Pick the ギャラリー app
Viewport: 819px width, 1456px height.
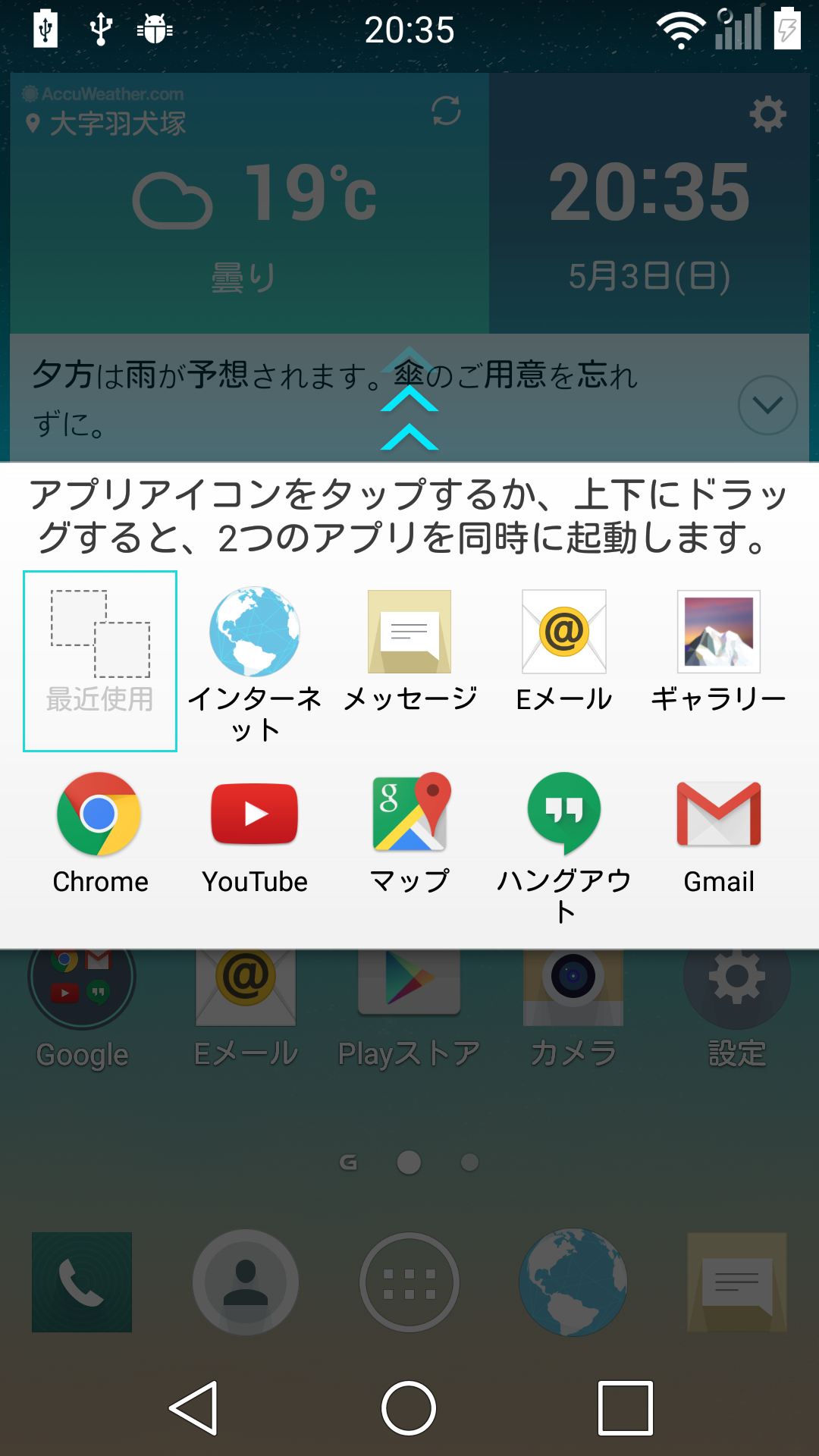pyautogui.click(x=719, y=651)
